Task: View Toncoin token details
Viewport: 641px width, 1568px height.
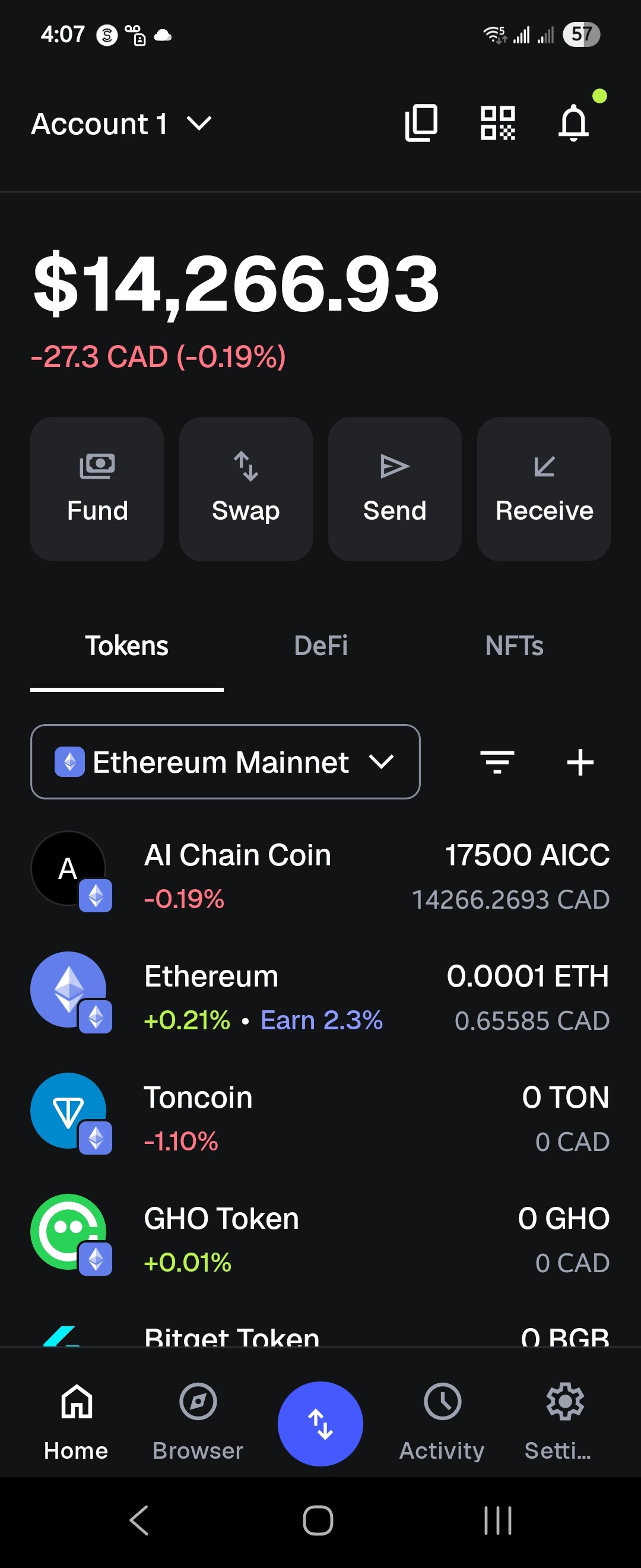Action: [320, 1118]
